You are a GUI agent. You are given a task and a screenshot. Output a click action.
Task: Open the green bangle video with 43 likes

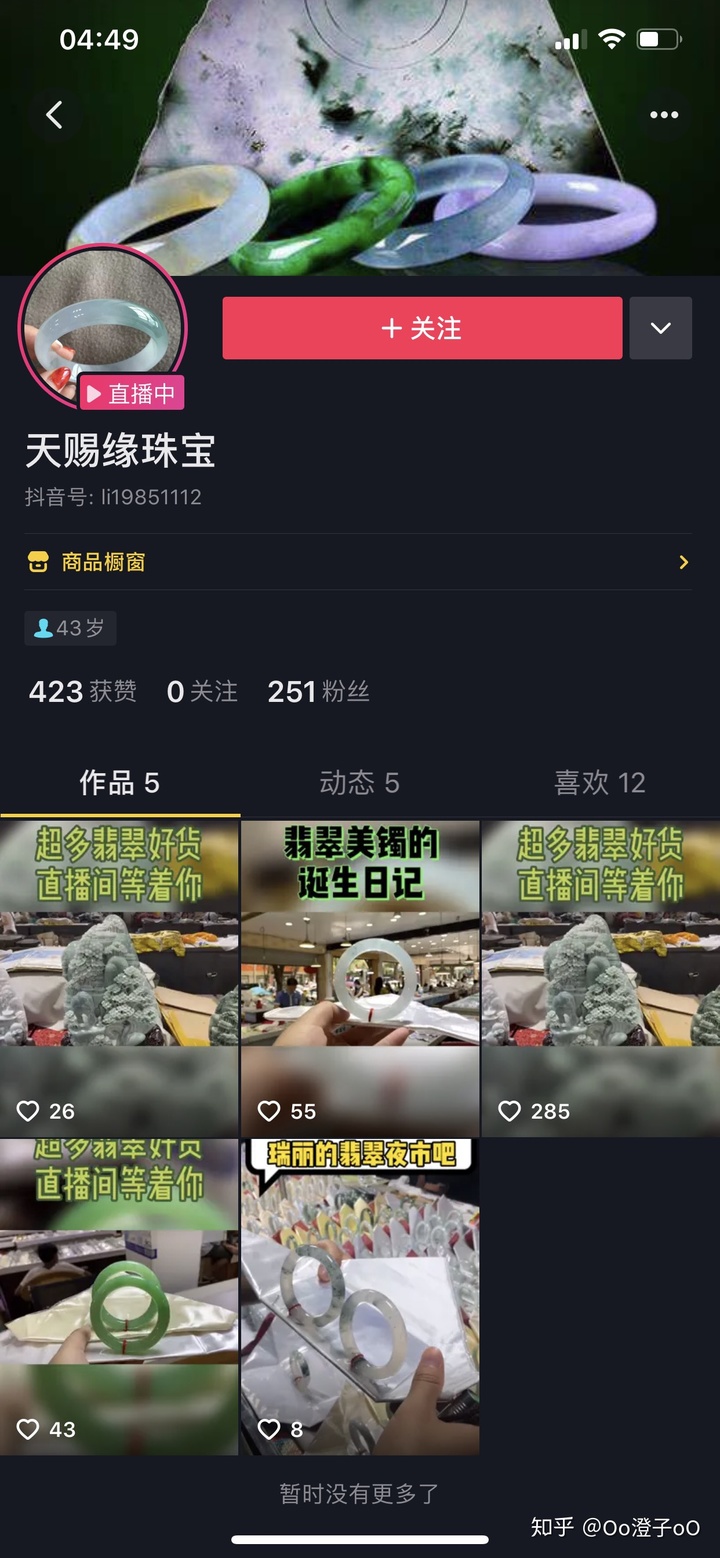[119, 1297]
